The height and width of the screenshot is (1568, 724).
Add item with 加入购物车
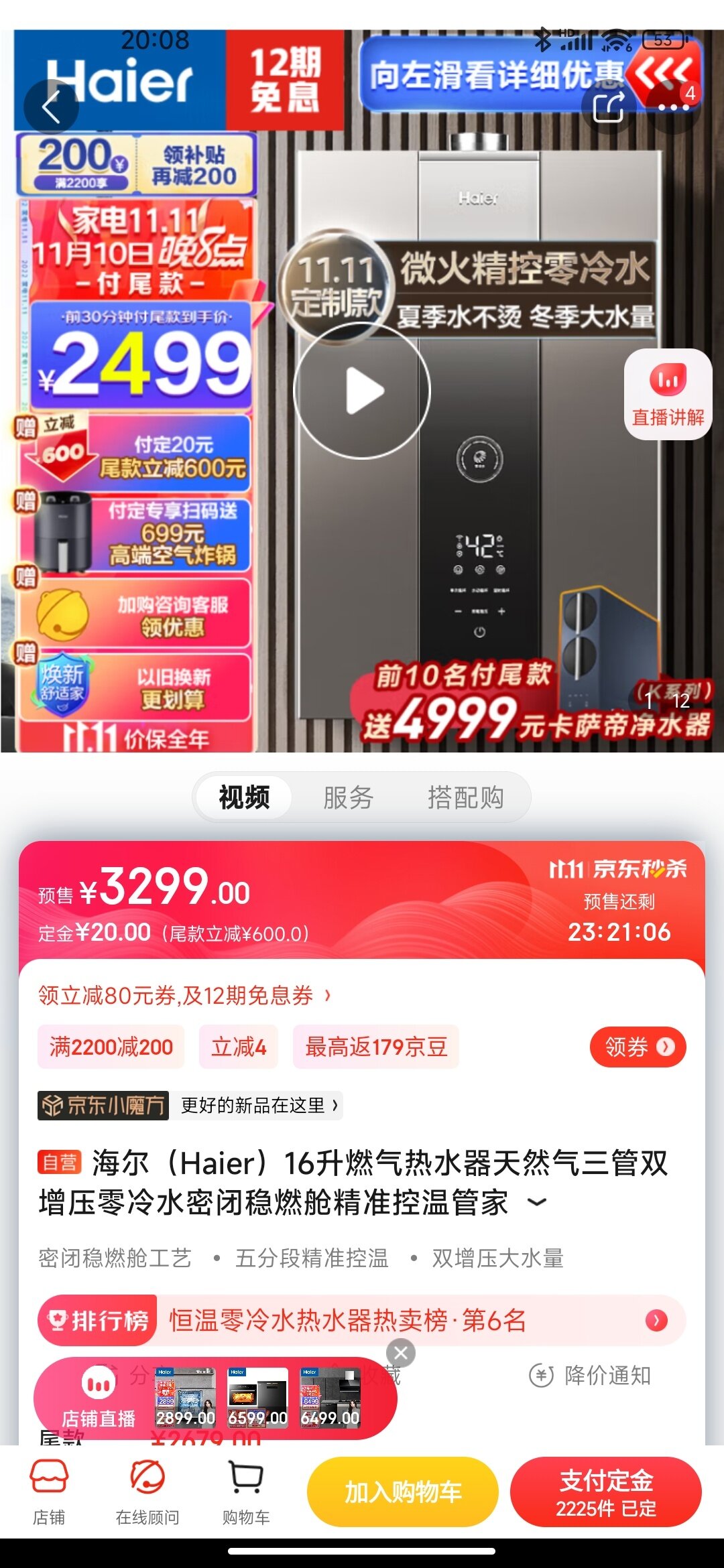point(403,1492)
